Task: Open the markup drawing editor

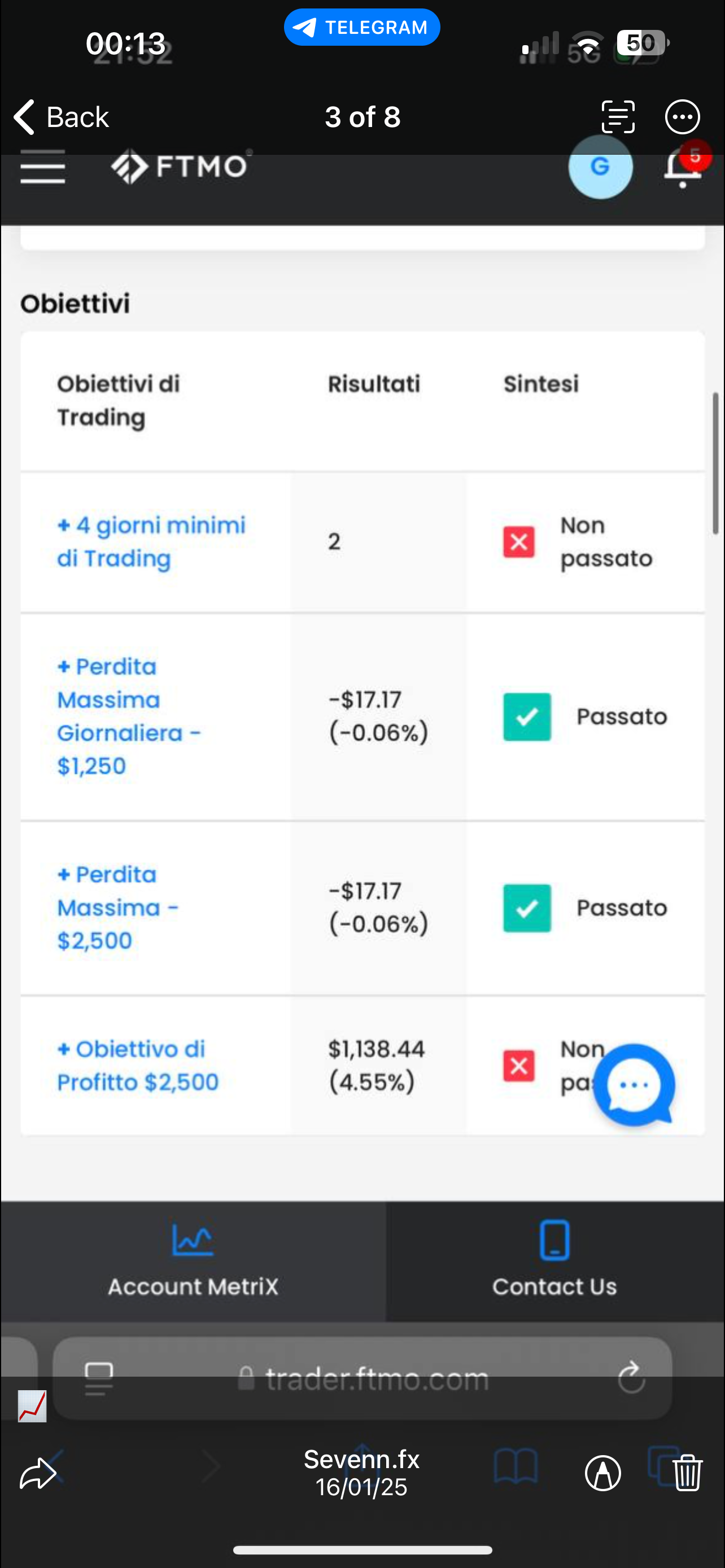Action: click(x=602, y=1474)
